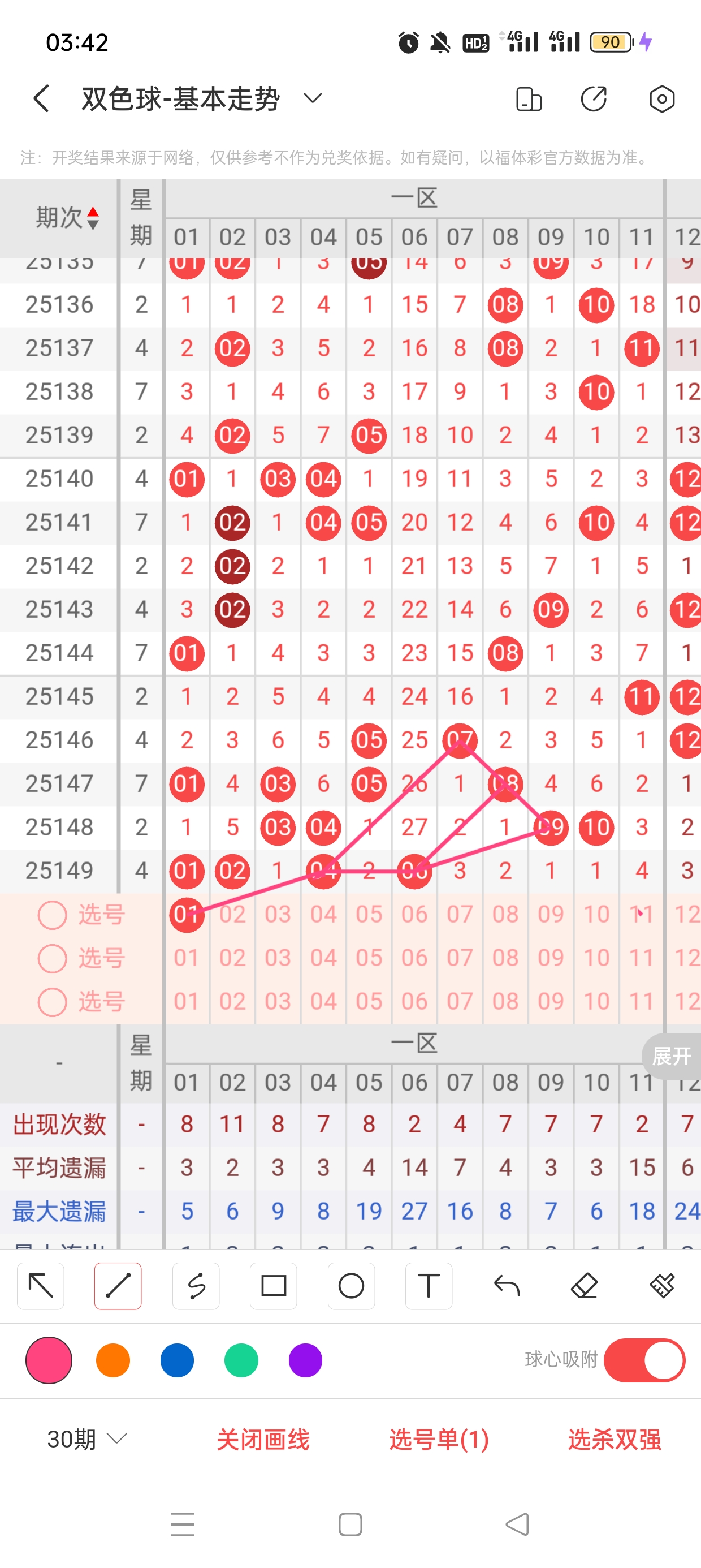This screenshot has height=1568, width=701.
Task: Pick the blue drawing color
Action: click(x=177, y=1360)
